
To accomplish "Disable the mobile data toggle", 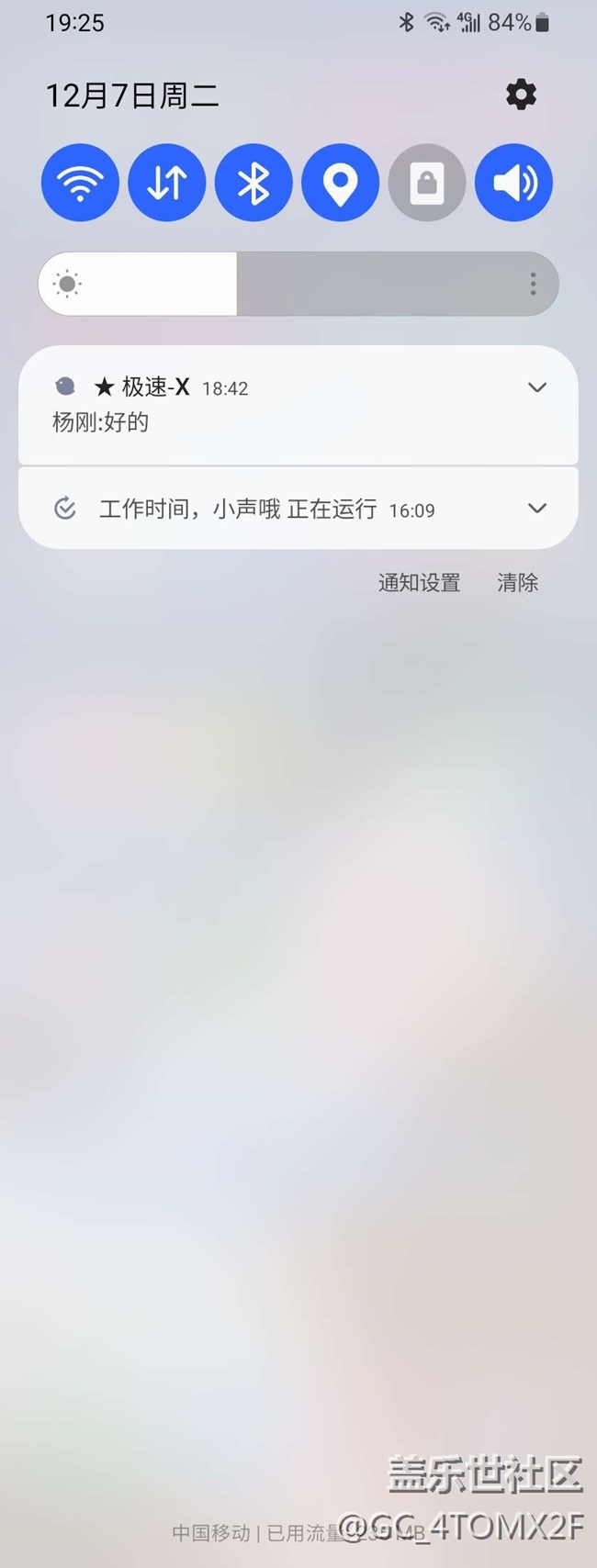I will pyautogui.click(x=166, y=183).
